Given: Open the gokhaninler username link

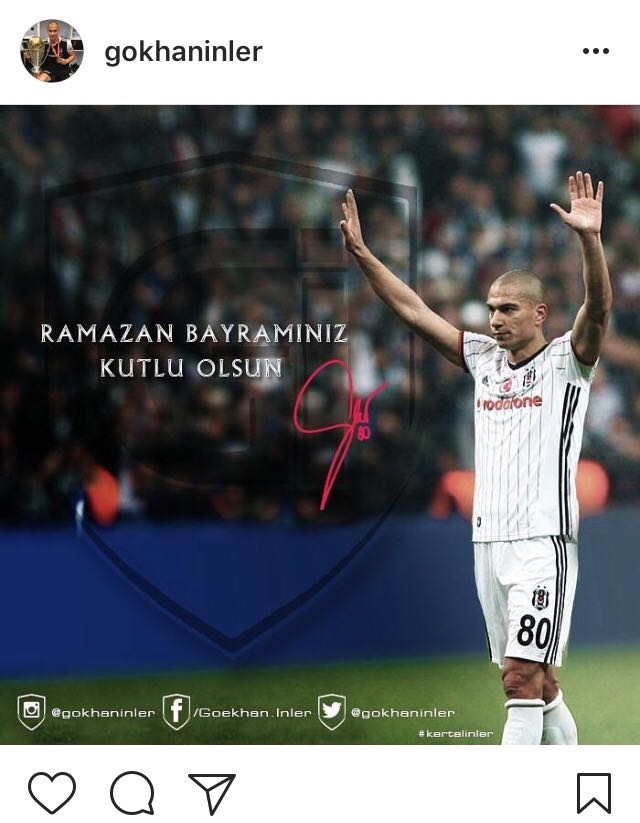Looking at the screenshot, I should point(183,52).
